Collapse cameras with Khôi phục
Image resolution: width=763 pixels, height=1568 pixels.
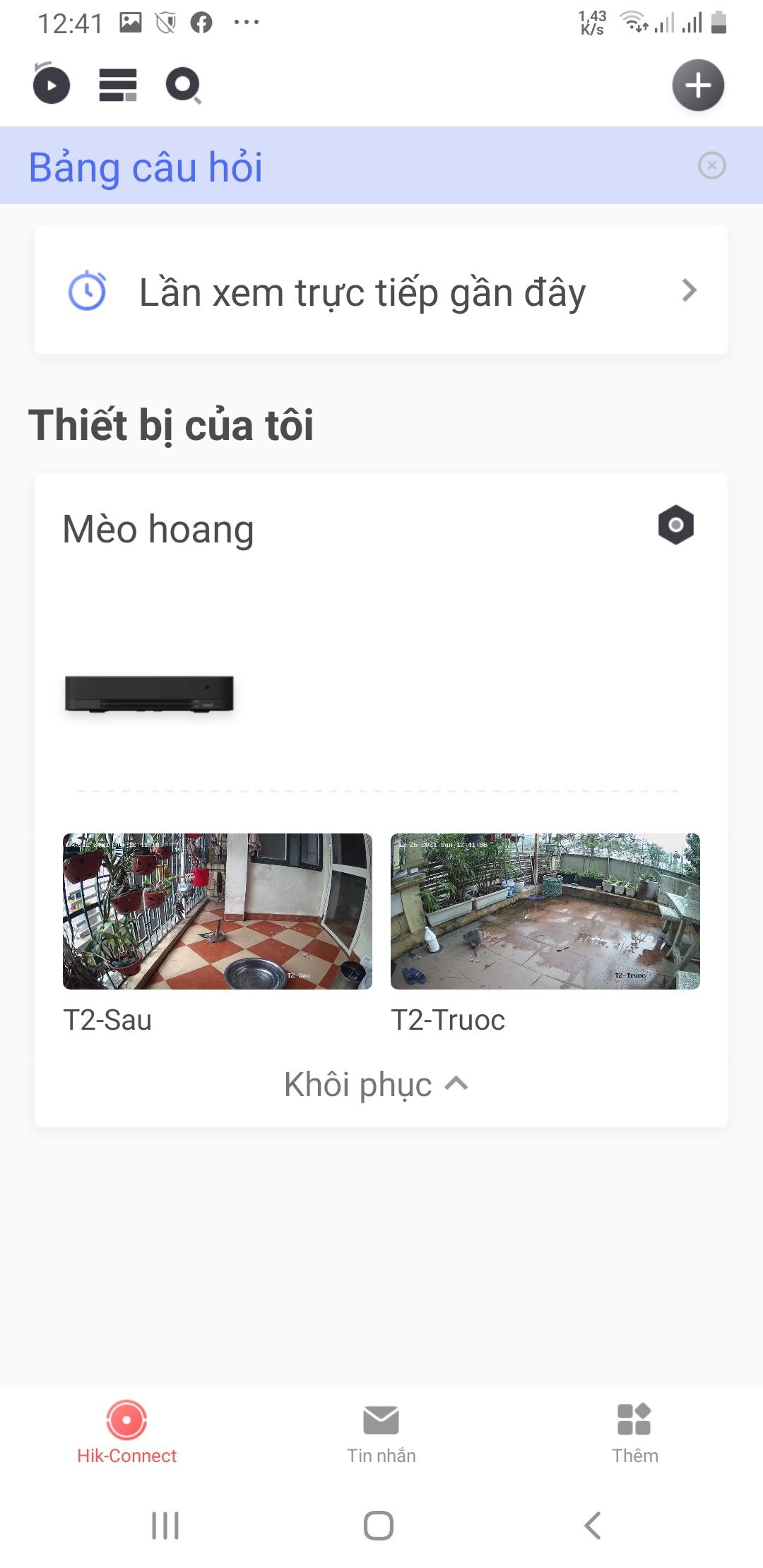(376, 1084)
